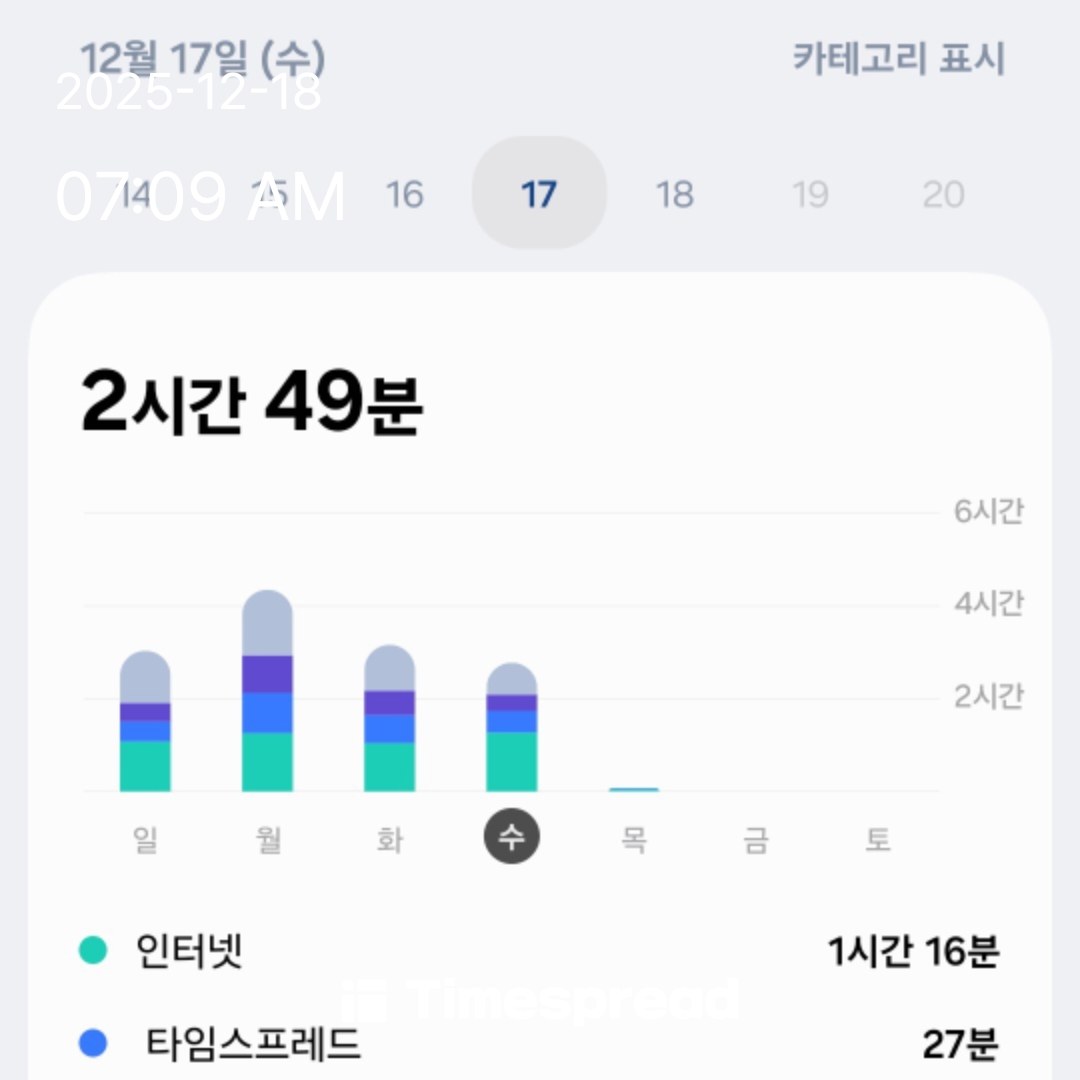Select date 16 in the week strip
This screenshot has width=1080, height=1080.
(405, 194)
